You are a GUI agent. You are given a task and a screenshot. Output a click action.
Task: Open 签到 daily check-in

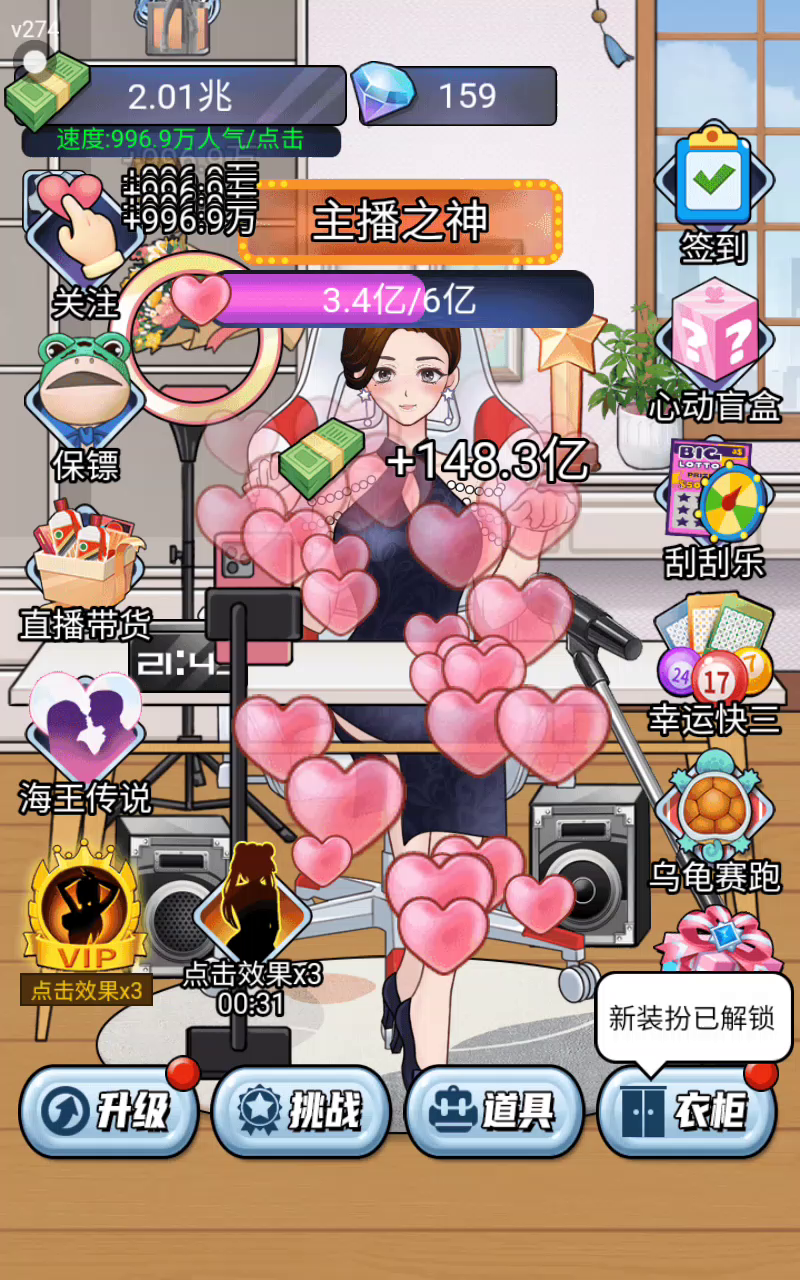[713, 180]
